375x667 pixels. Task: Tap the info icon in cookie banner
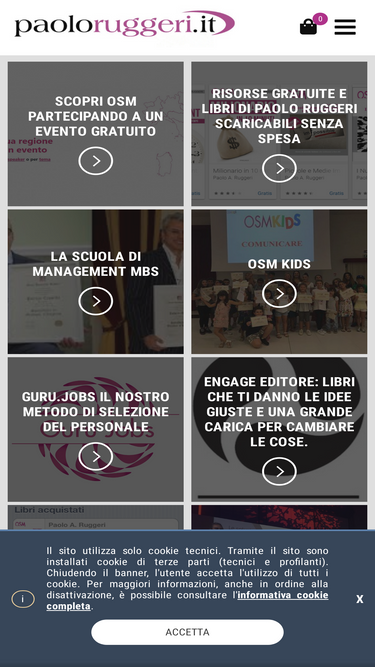23,599
